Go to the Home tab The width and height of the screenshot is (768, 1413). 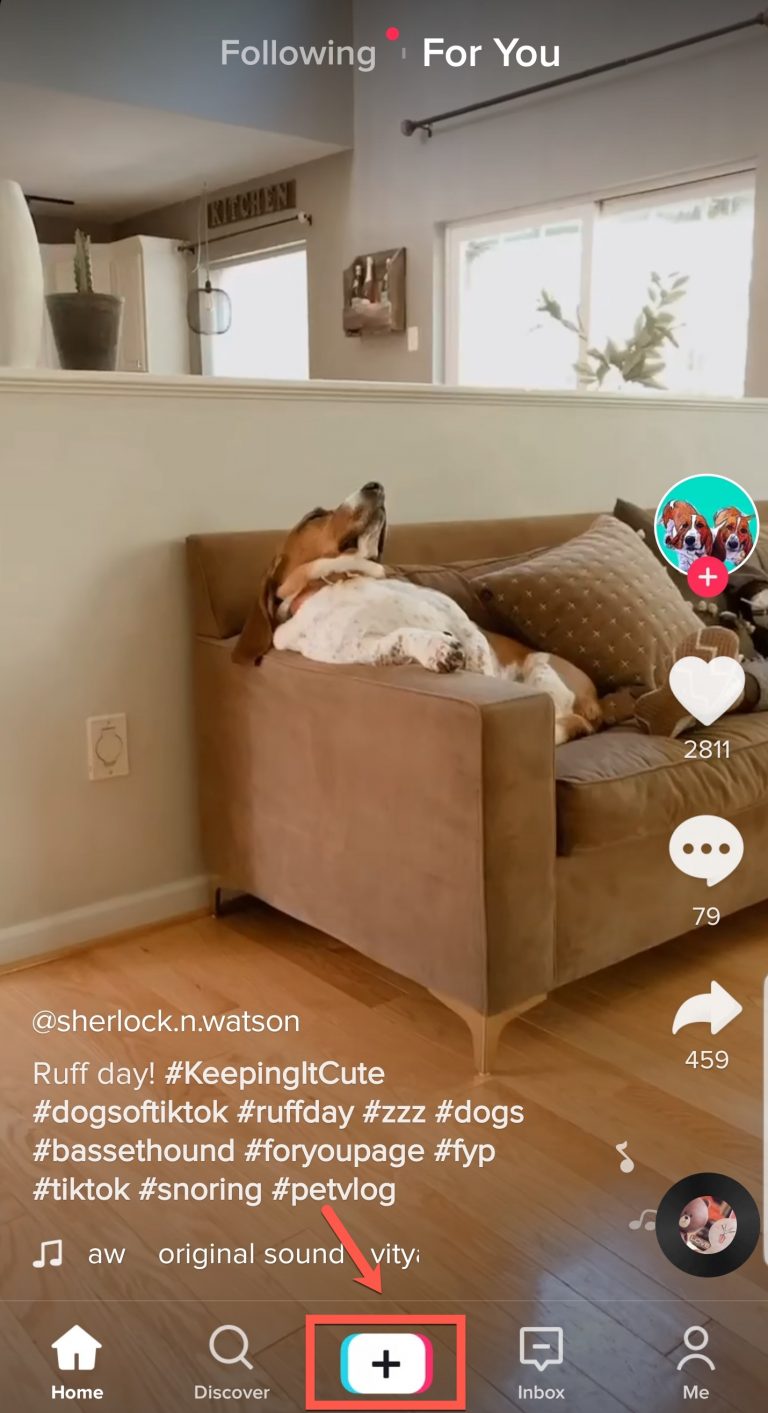coord(77,1362)
